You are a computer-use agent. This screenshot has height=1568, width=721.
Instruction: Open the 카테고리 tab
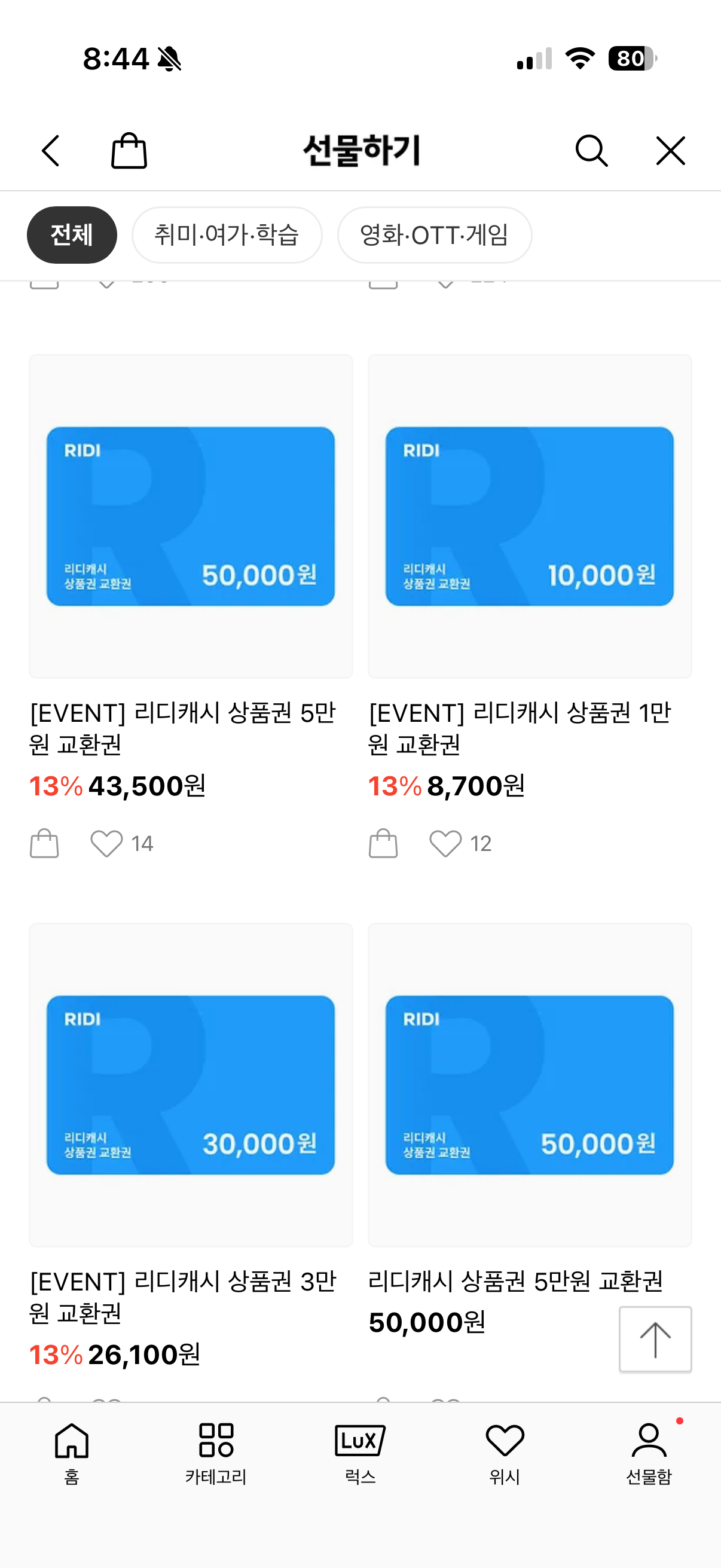pyautogui.click(x=216, y=1451)
